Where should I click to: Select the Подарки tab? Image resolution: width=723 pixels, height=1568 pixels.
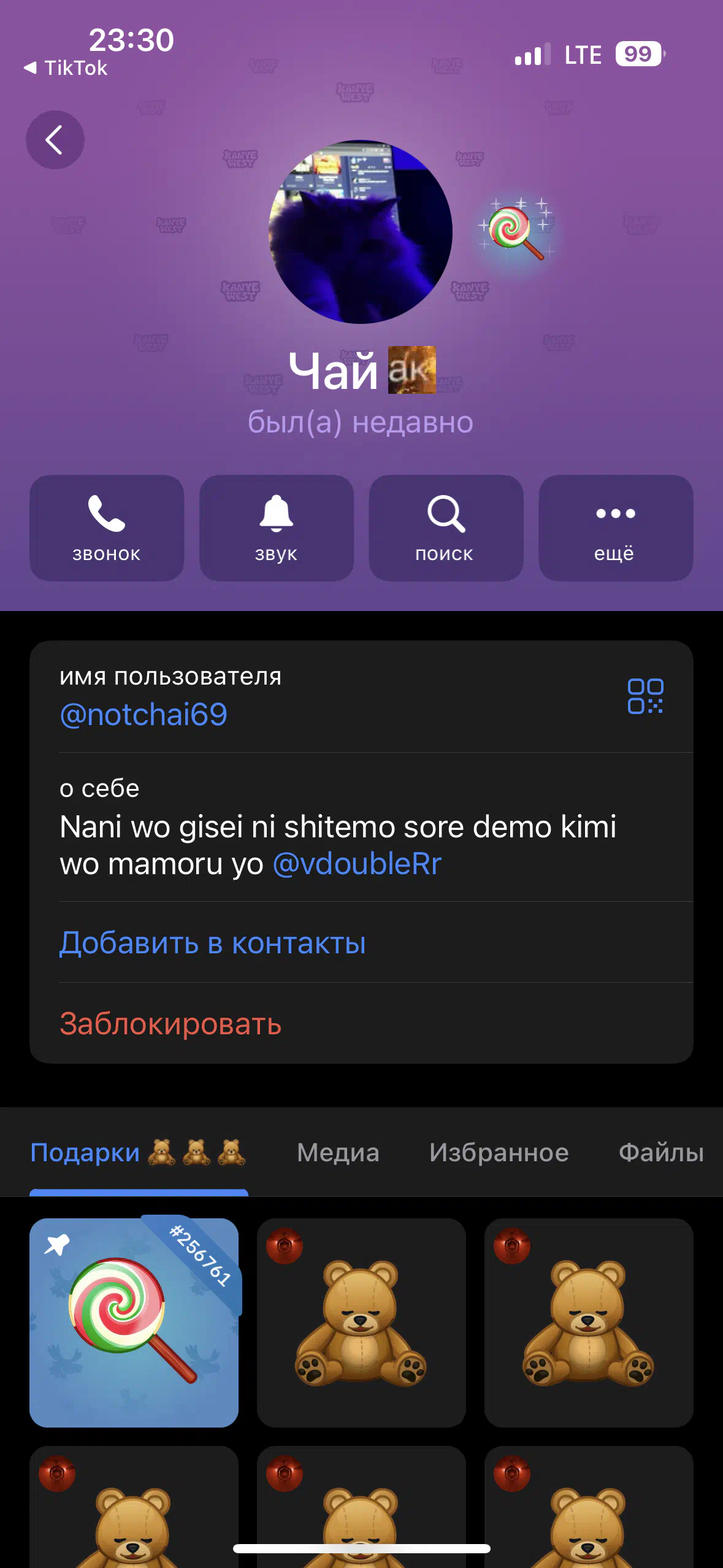(x=139, y=1153)
